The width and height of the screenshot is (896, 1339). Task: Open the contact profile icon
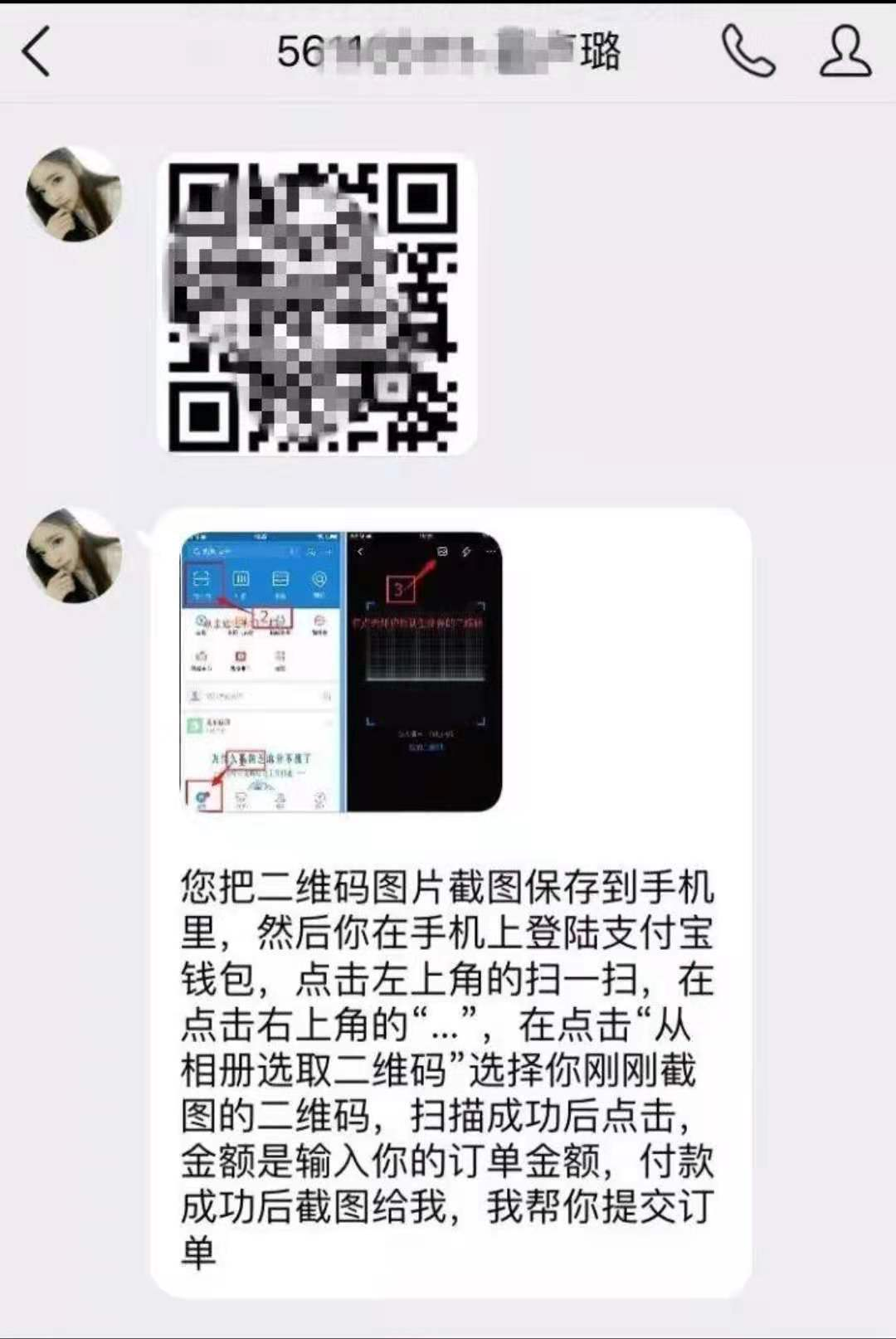pos(845,51)
